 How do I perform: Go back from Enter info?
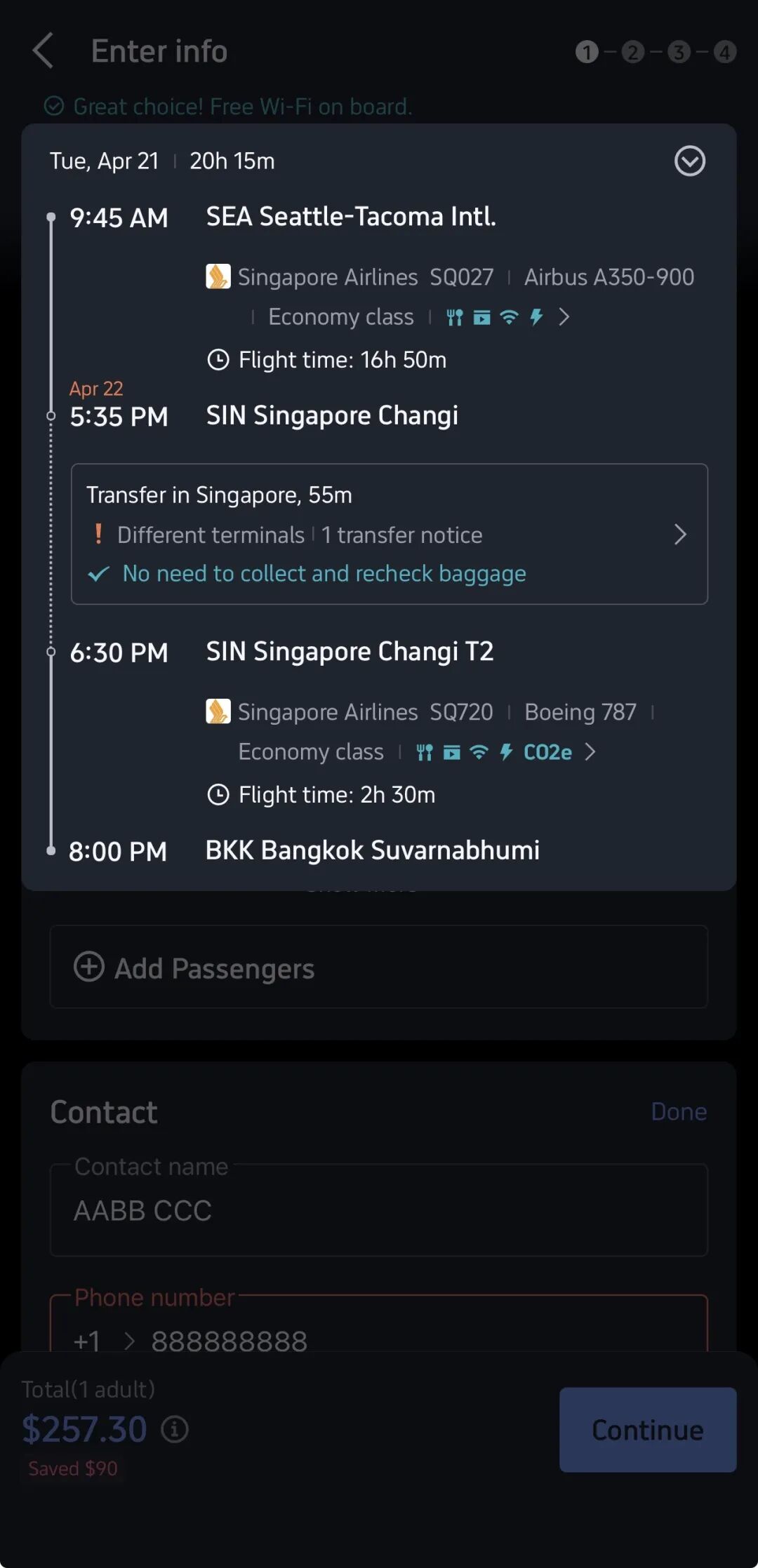44,51
